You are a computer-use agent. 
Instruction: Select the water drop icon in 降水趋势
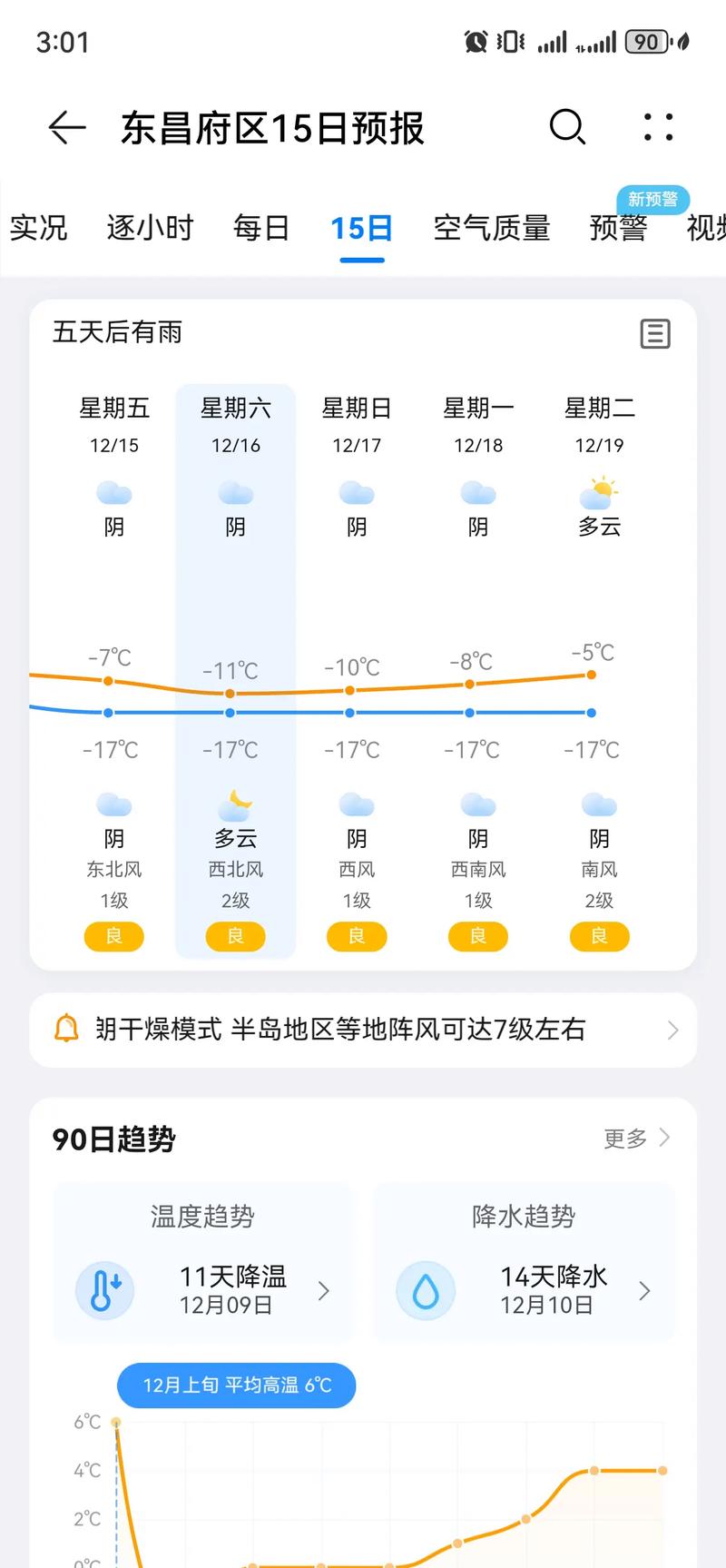click(x=425, y=1289)
